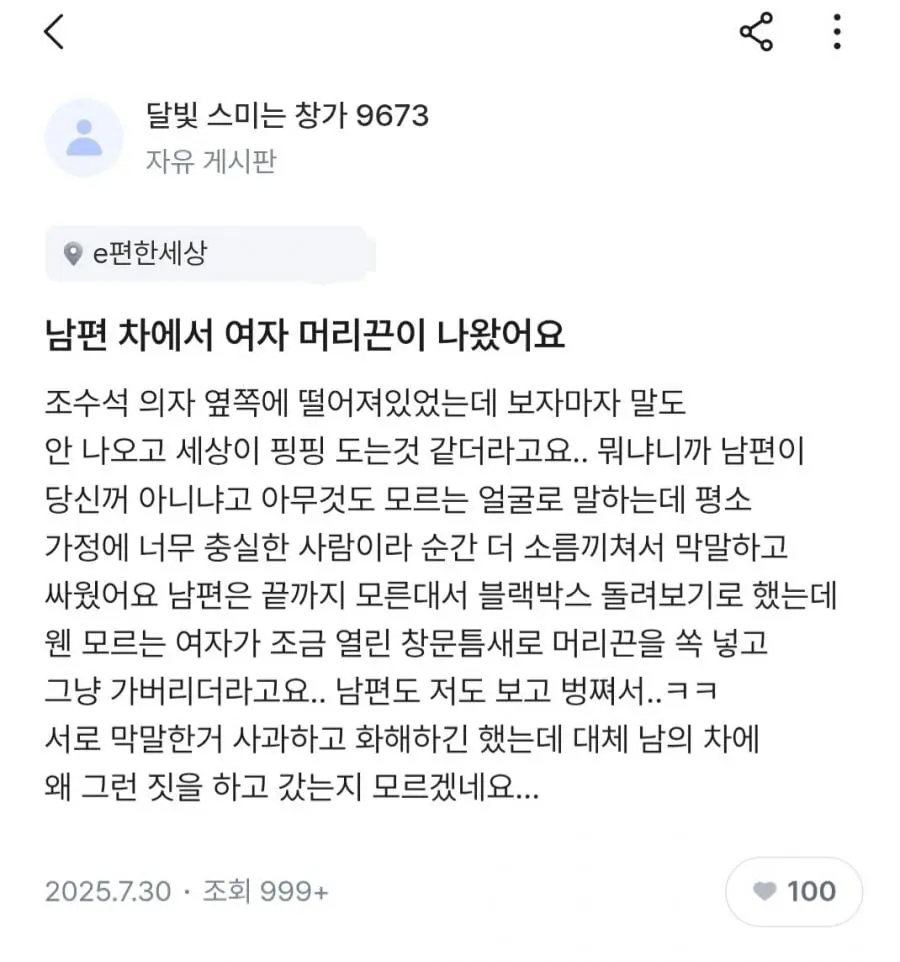This screenshot has width=900, height=962.
Task: Open the three-dot overflow menu
Action: click(x=837, y=33)
